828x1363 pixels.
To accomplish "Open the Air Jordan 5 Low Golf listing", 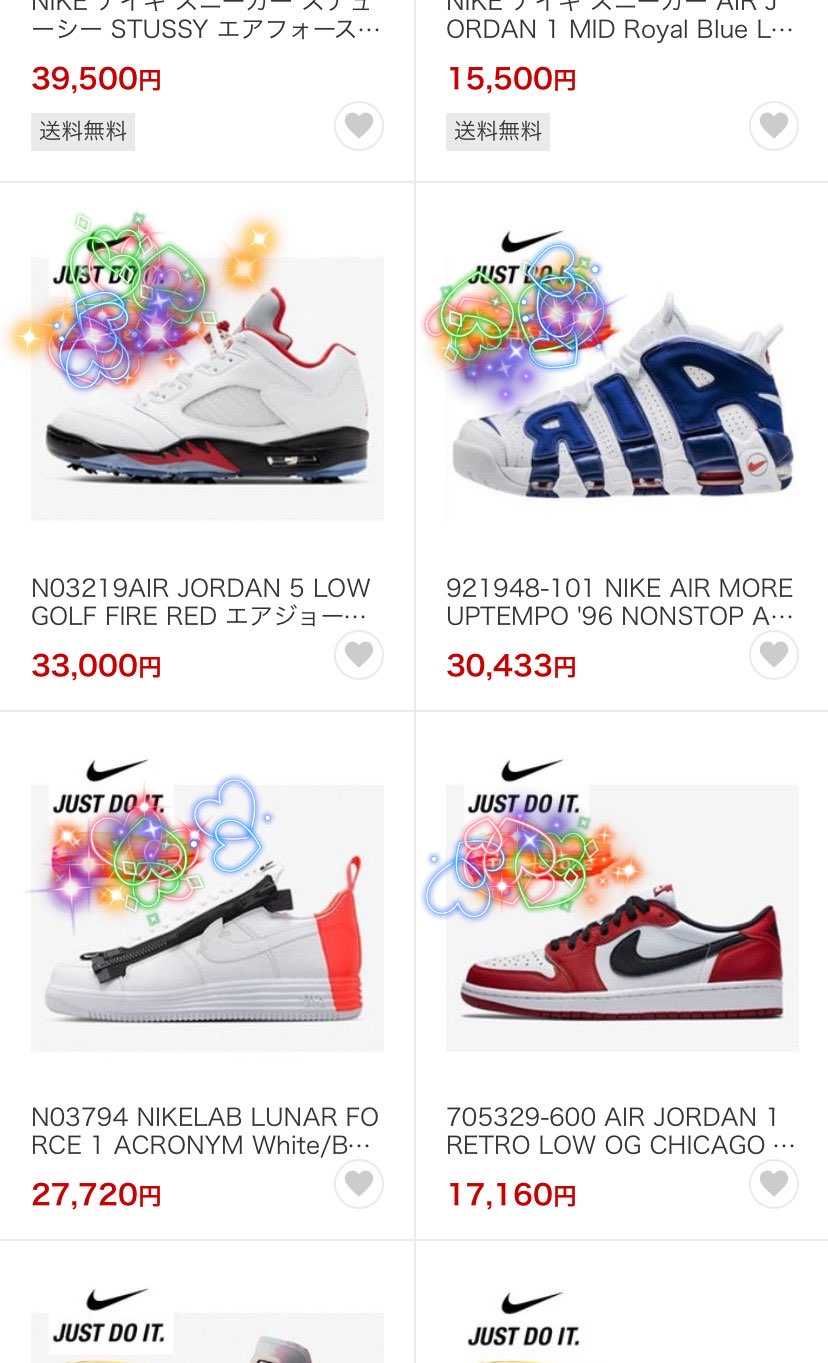I will pyautogui.click(x=207, y=388).
